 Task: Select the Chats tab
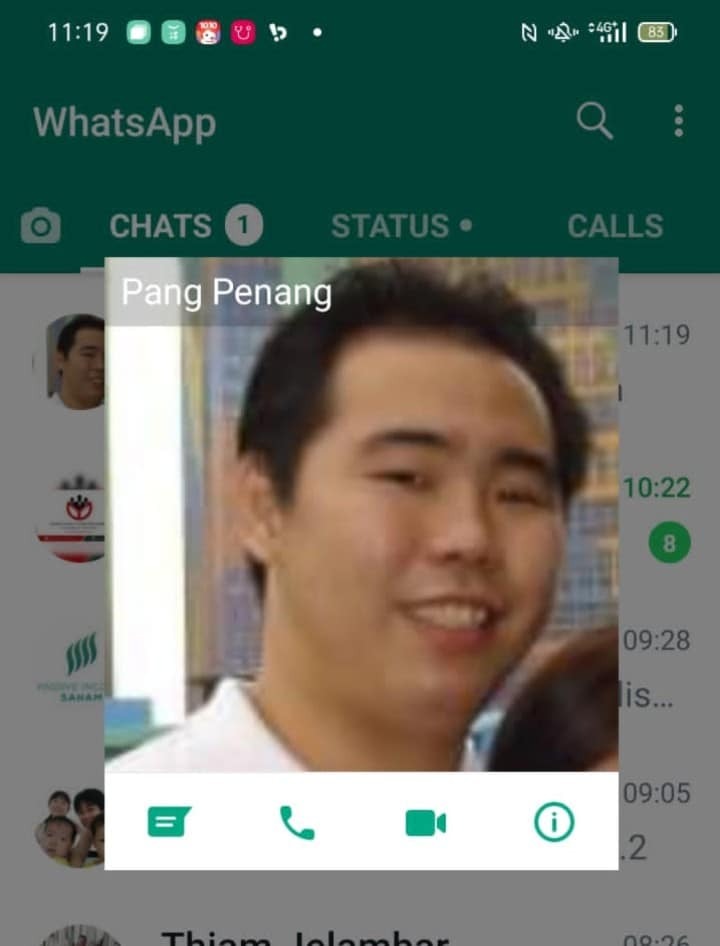point(184,226)
